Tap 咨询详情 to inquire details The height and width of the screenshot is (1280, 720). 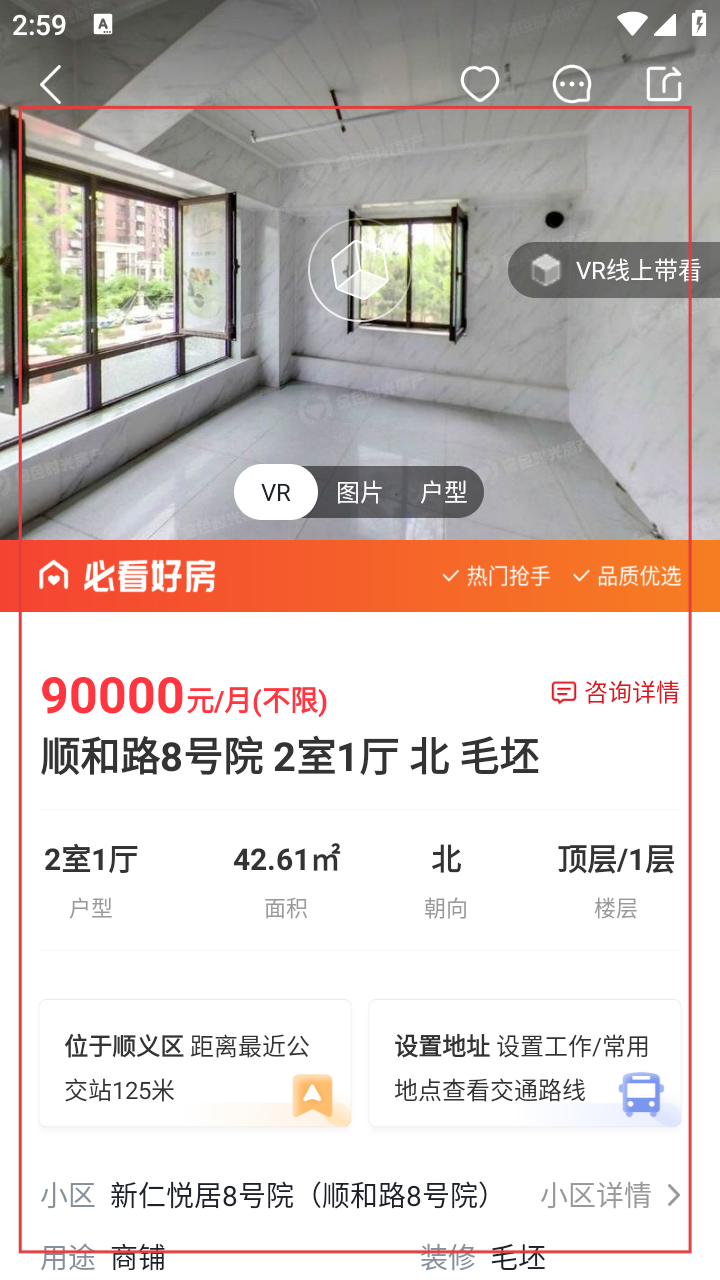(x=615, y=692)
